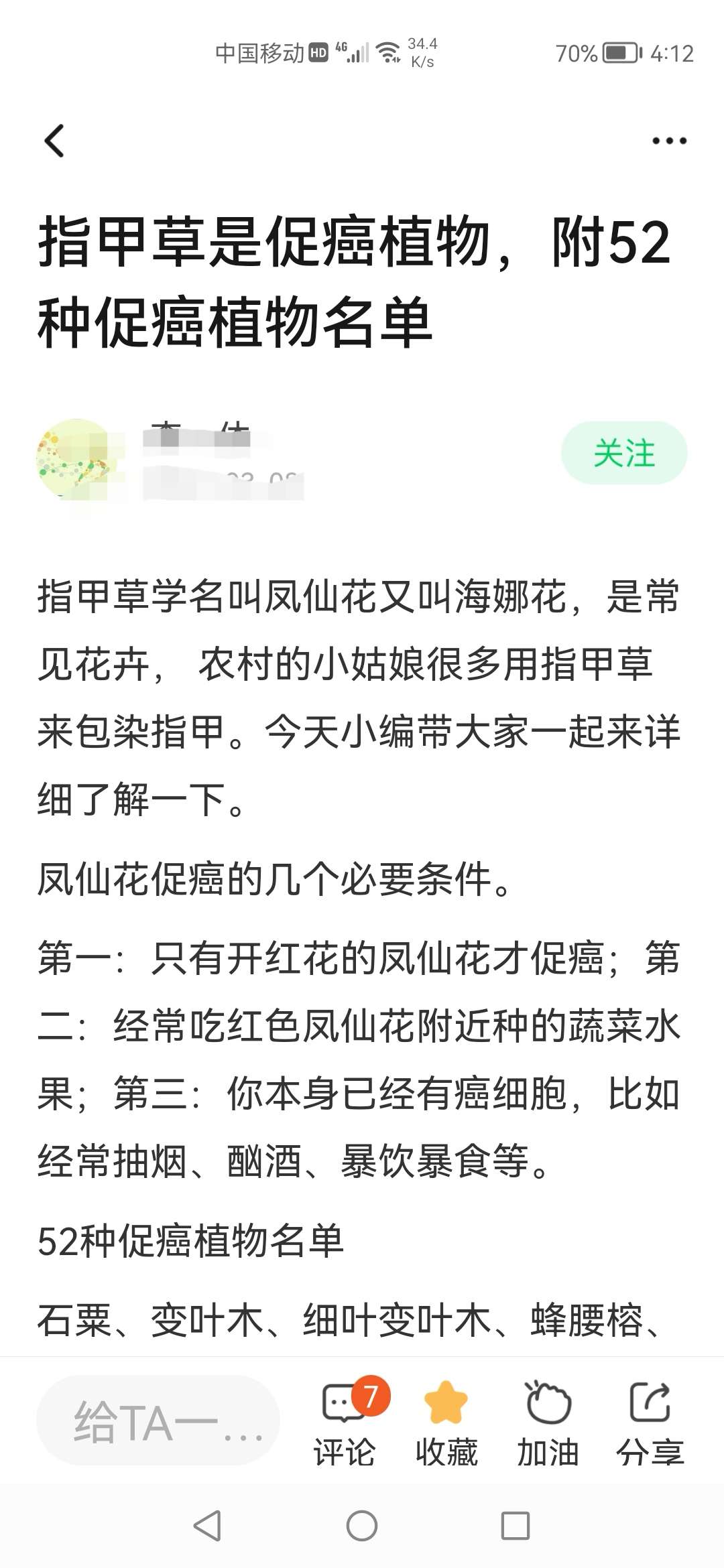Tap the system home button
Image resolution: width=724 pixels, height=1568 pixels.
click(362, 1526)
